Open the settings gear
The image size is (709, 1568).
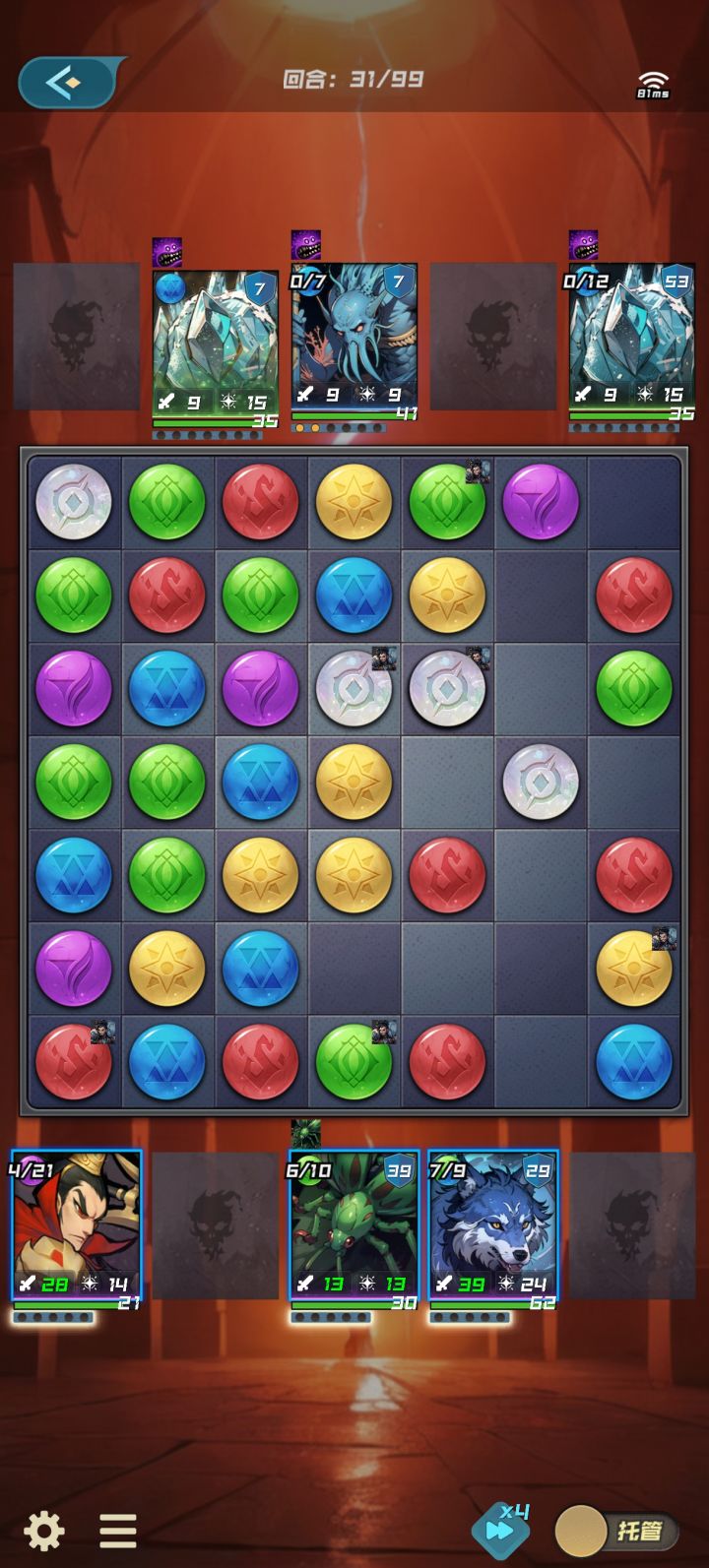tap(43, 1532)
